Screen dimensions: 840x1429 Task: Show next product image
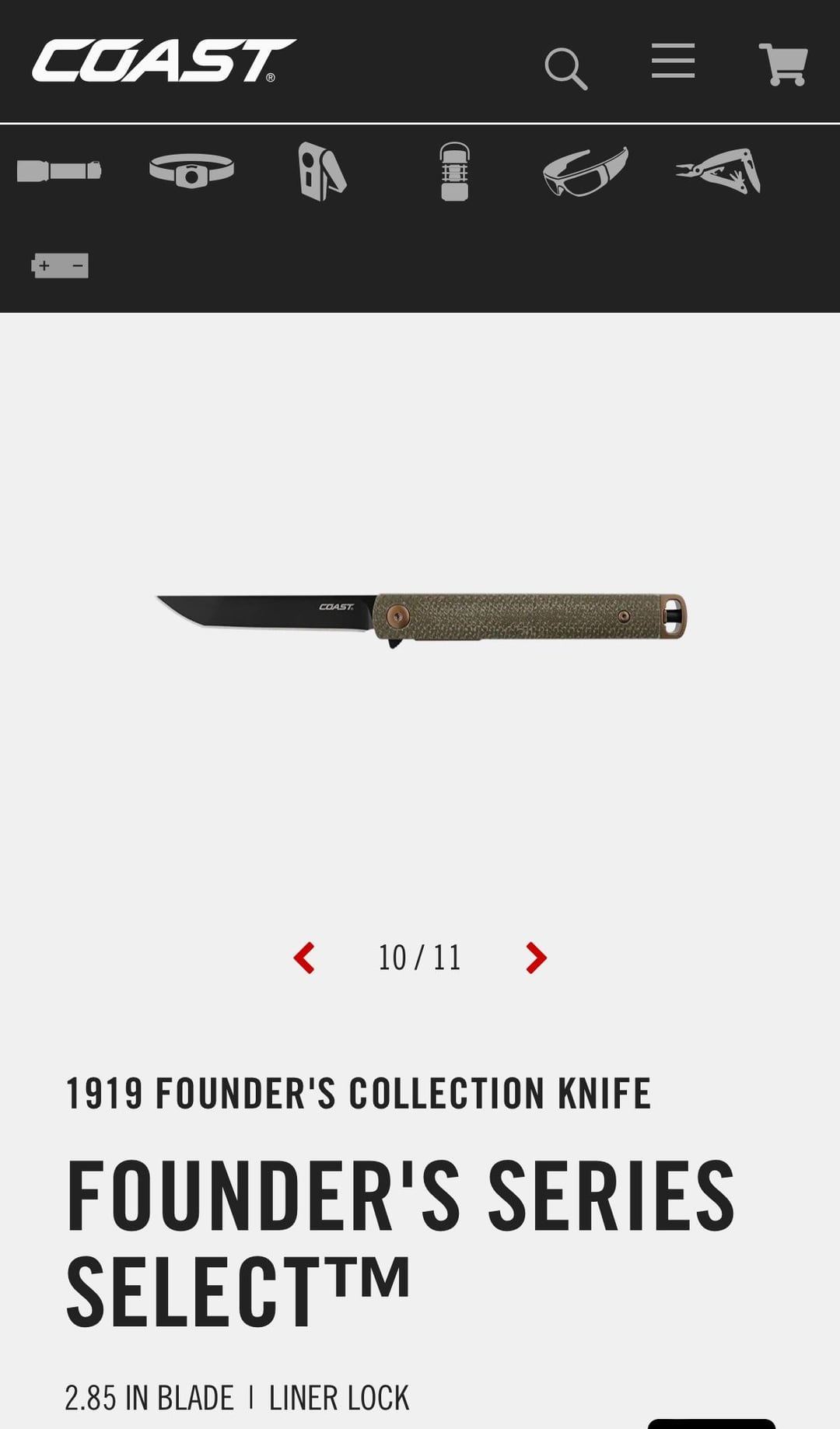[536, 958]
